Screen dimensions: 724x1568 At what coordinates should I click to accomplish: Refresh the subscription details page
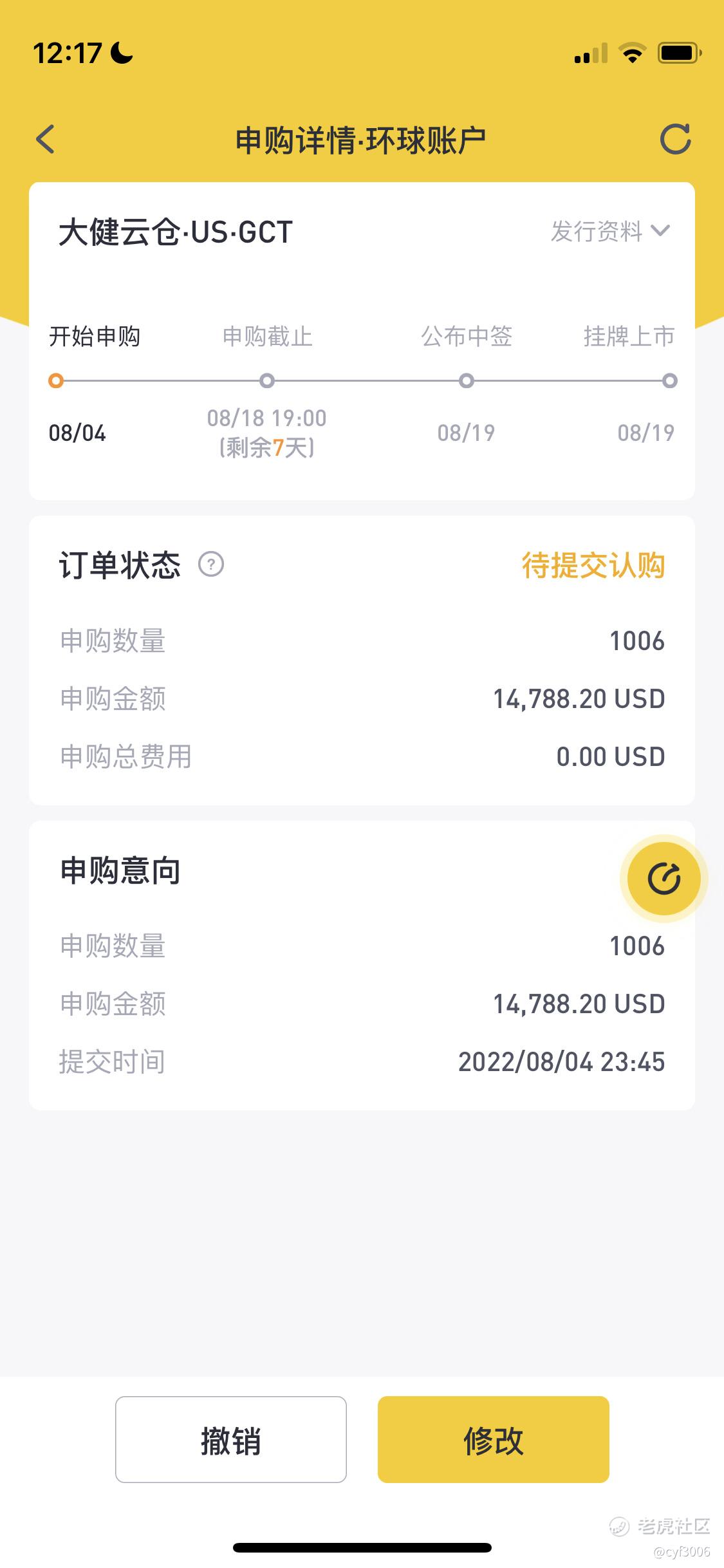(x=675, y=139)
